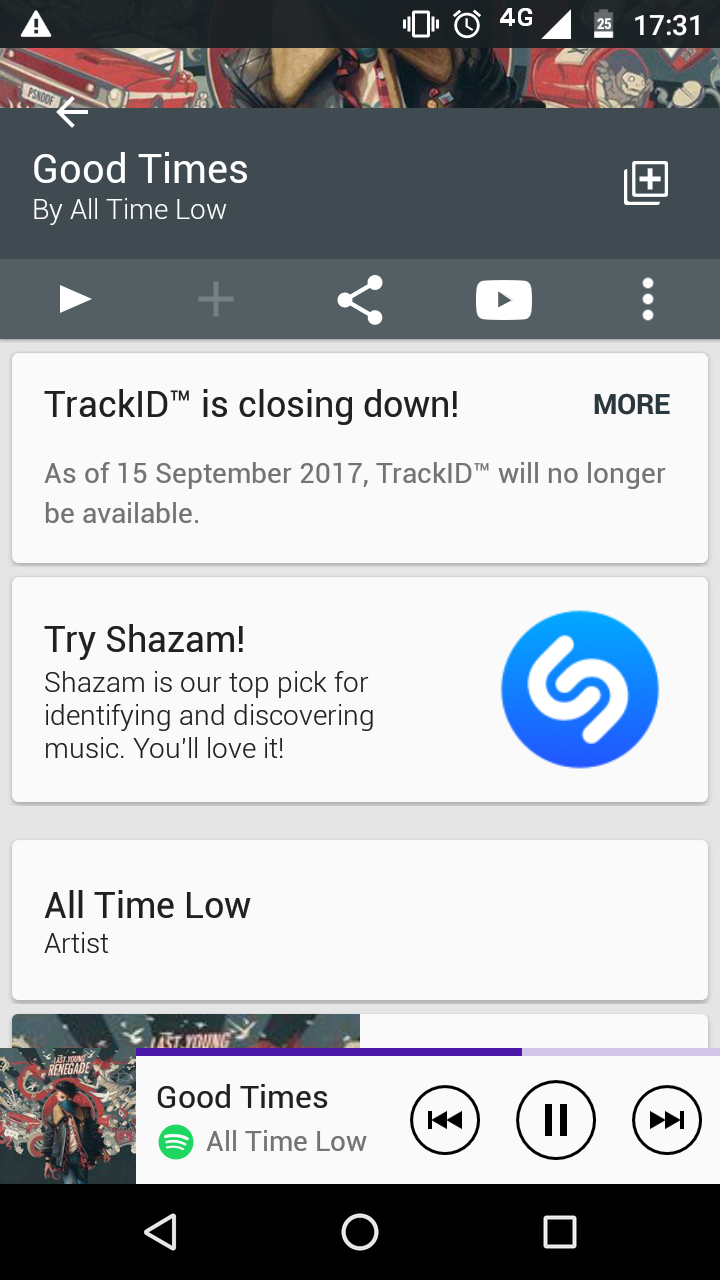Share this song

(360, 299)
